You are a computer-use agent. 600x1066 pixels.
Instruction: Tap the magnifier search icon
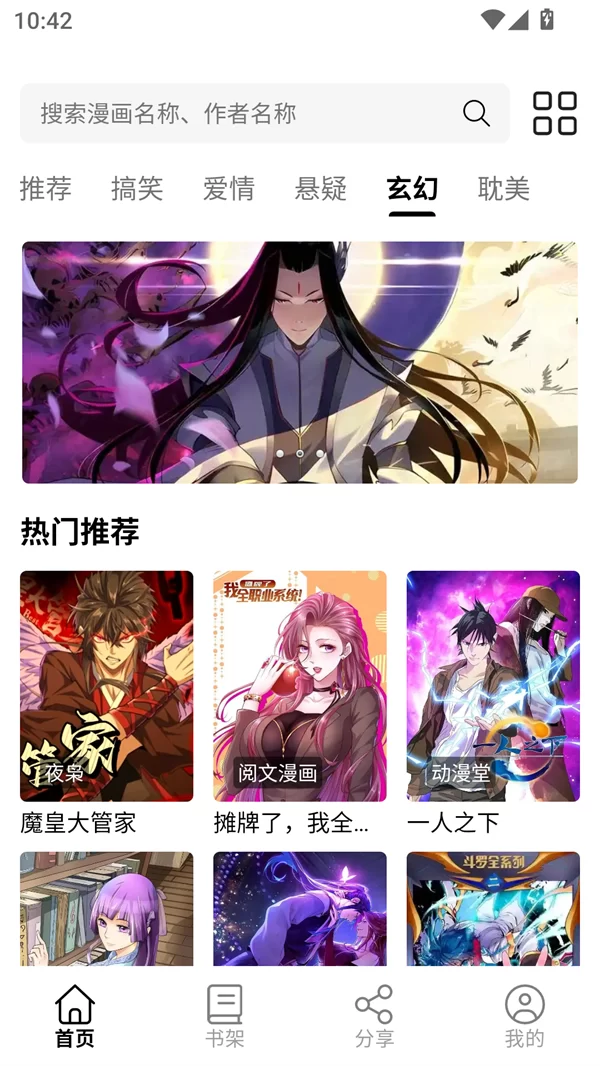[x=476, y=113]
